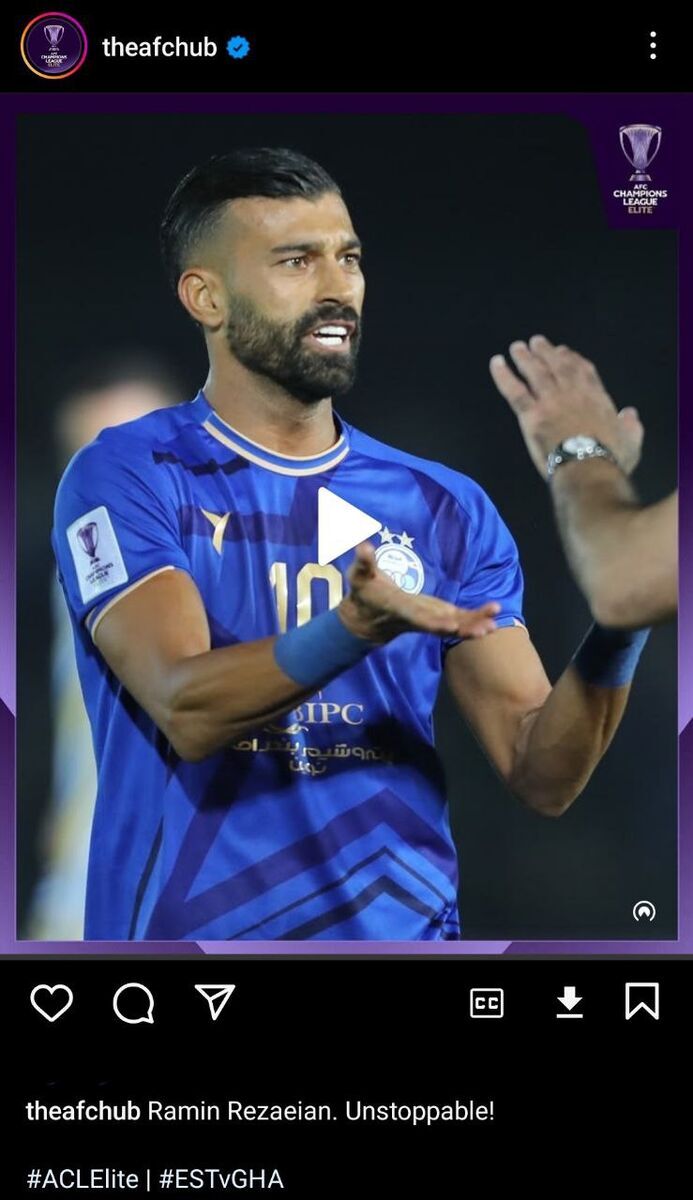This screenshot has width=693, height=1200.
Task: Open the comments bubble
Action: click(133, 1002)
